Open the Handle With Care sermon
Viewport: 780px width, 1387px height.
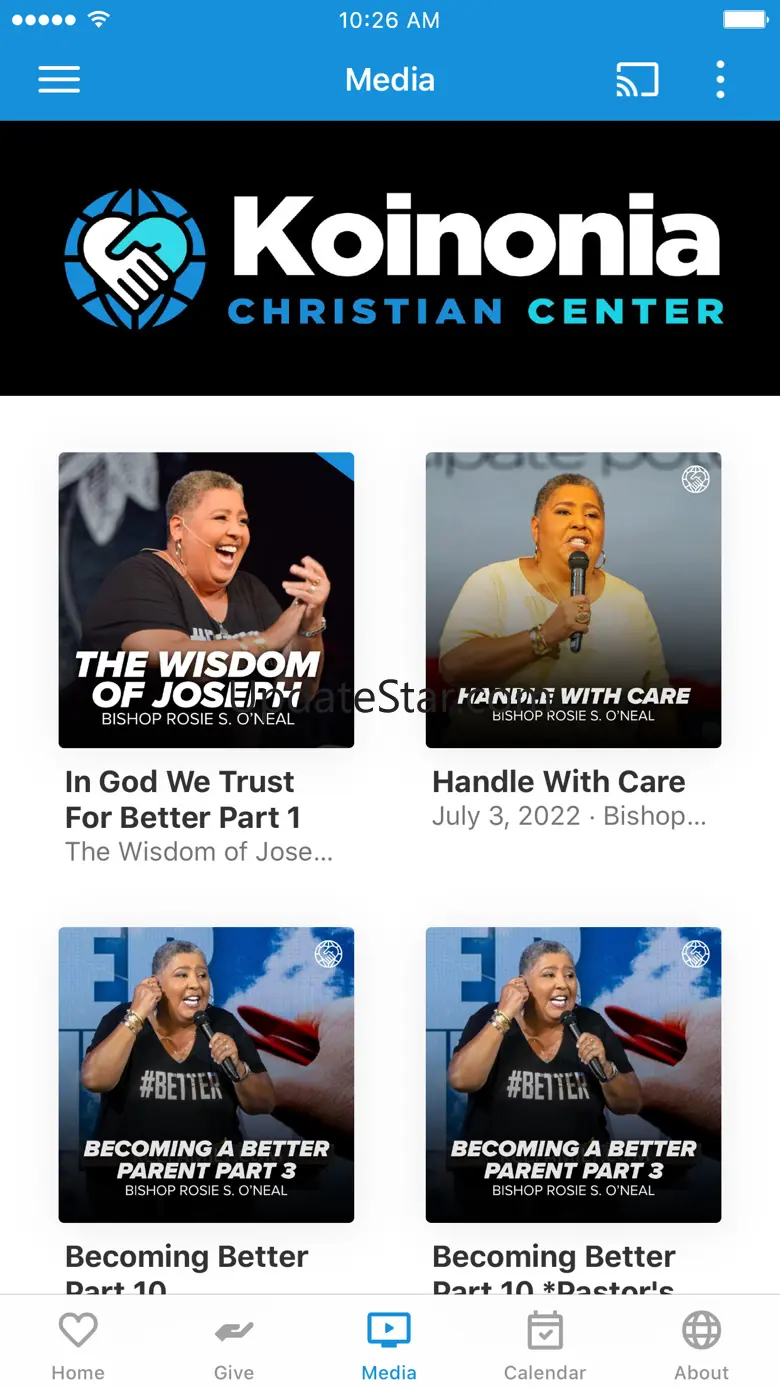pos(573,600)
